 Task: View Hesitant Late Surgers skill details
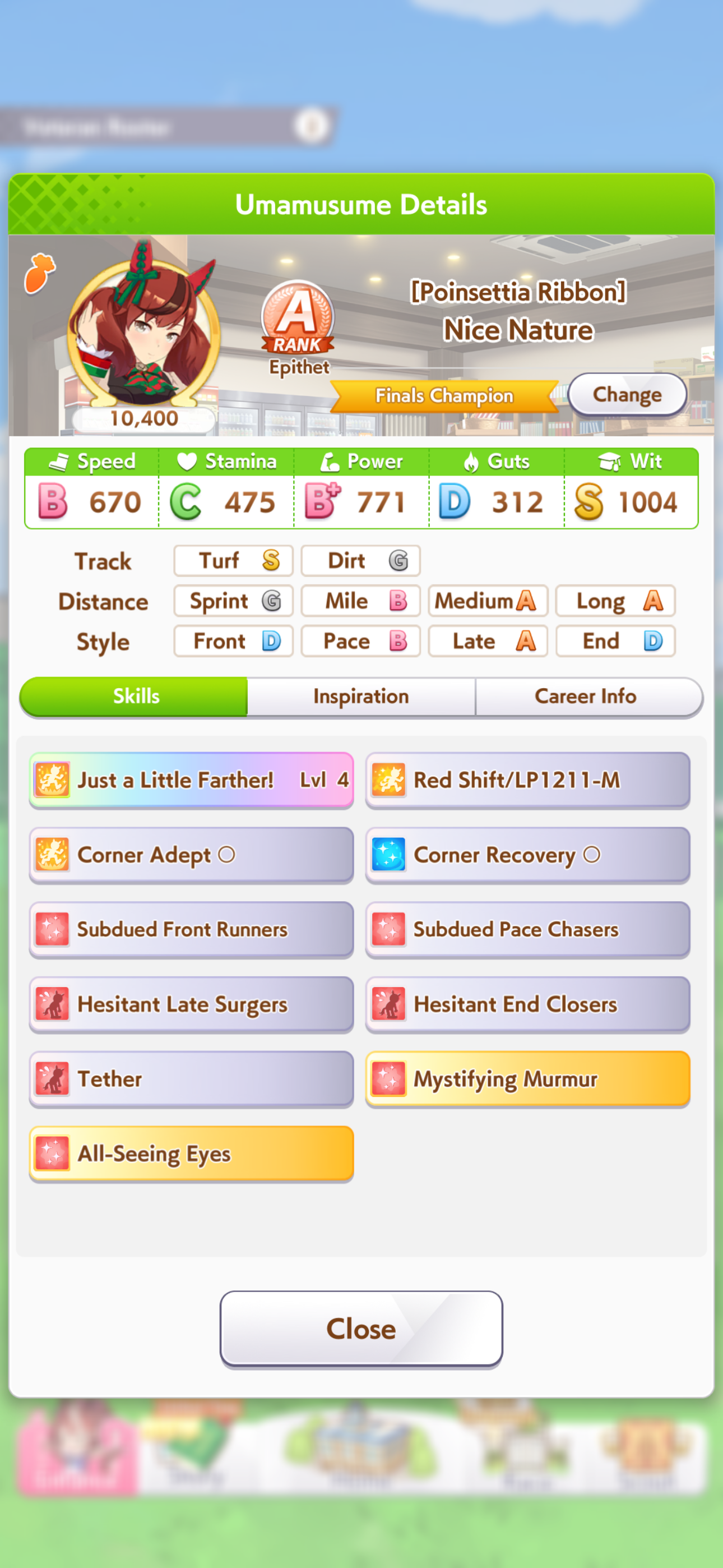191,1004
